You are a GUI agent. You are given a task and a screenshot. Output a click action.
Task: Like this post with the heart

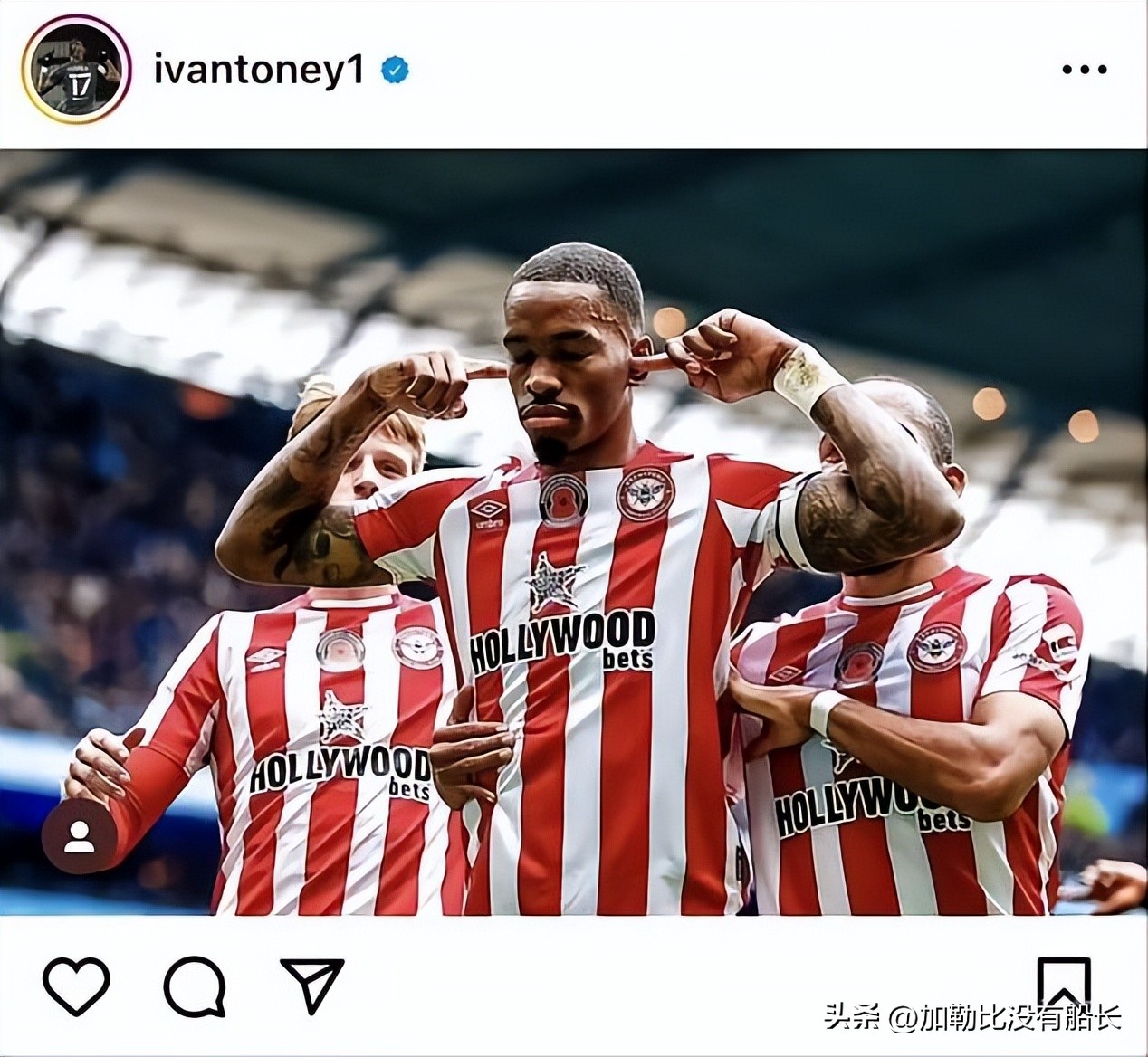[77, 986]
